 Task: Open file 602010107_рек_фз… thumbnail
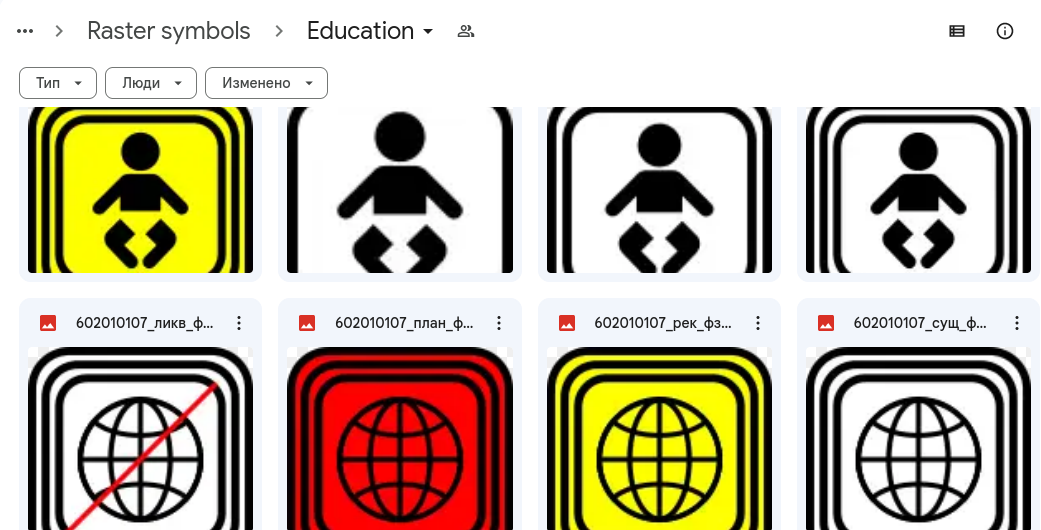659,440
